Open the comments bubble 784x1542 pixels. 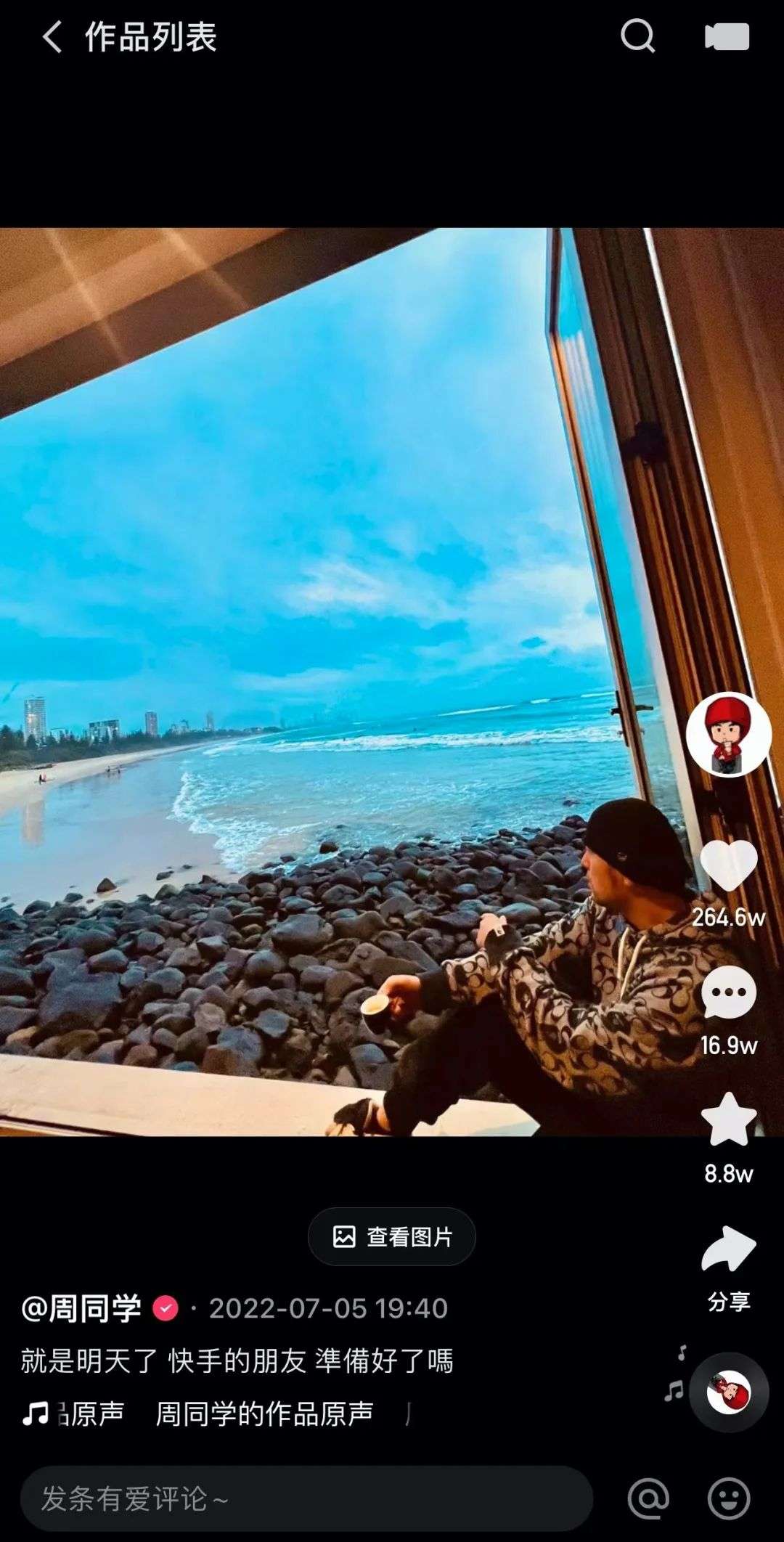click(x=728, y=992)
